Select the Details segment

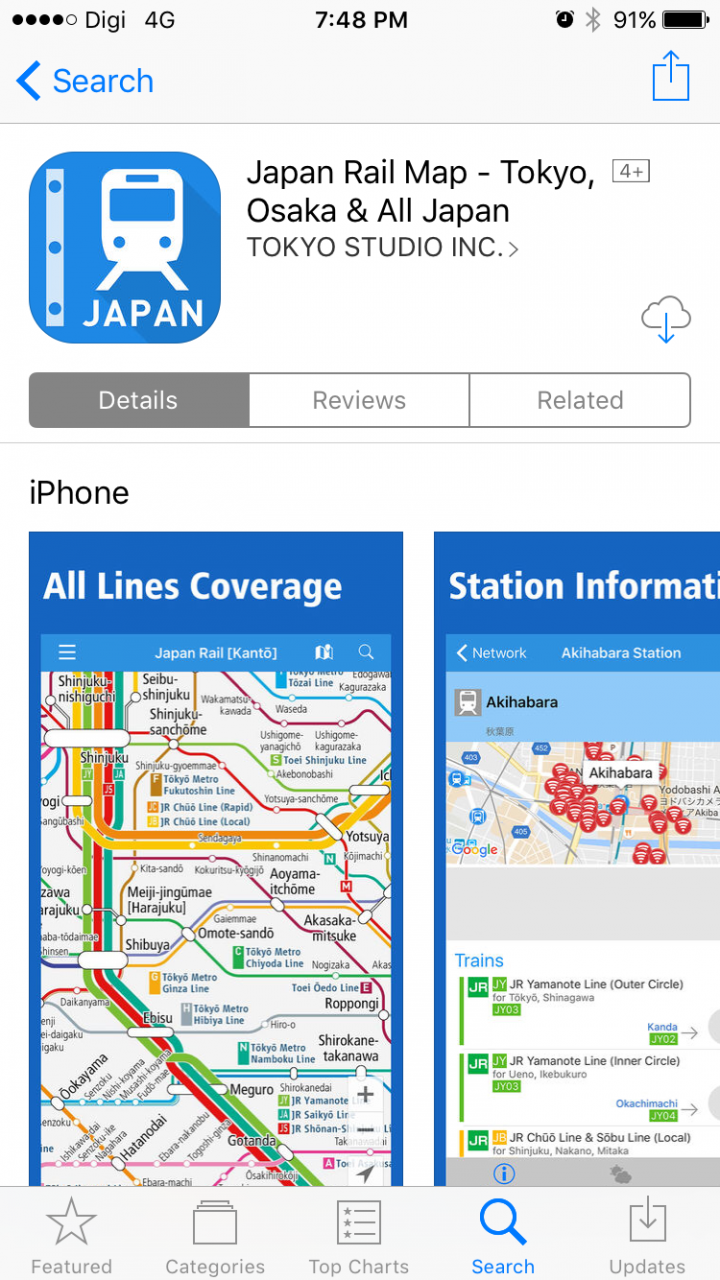139,400
